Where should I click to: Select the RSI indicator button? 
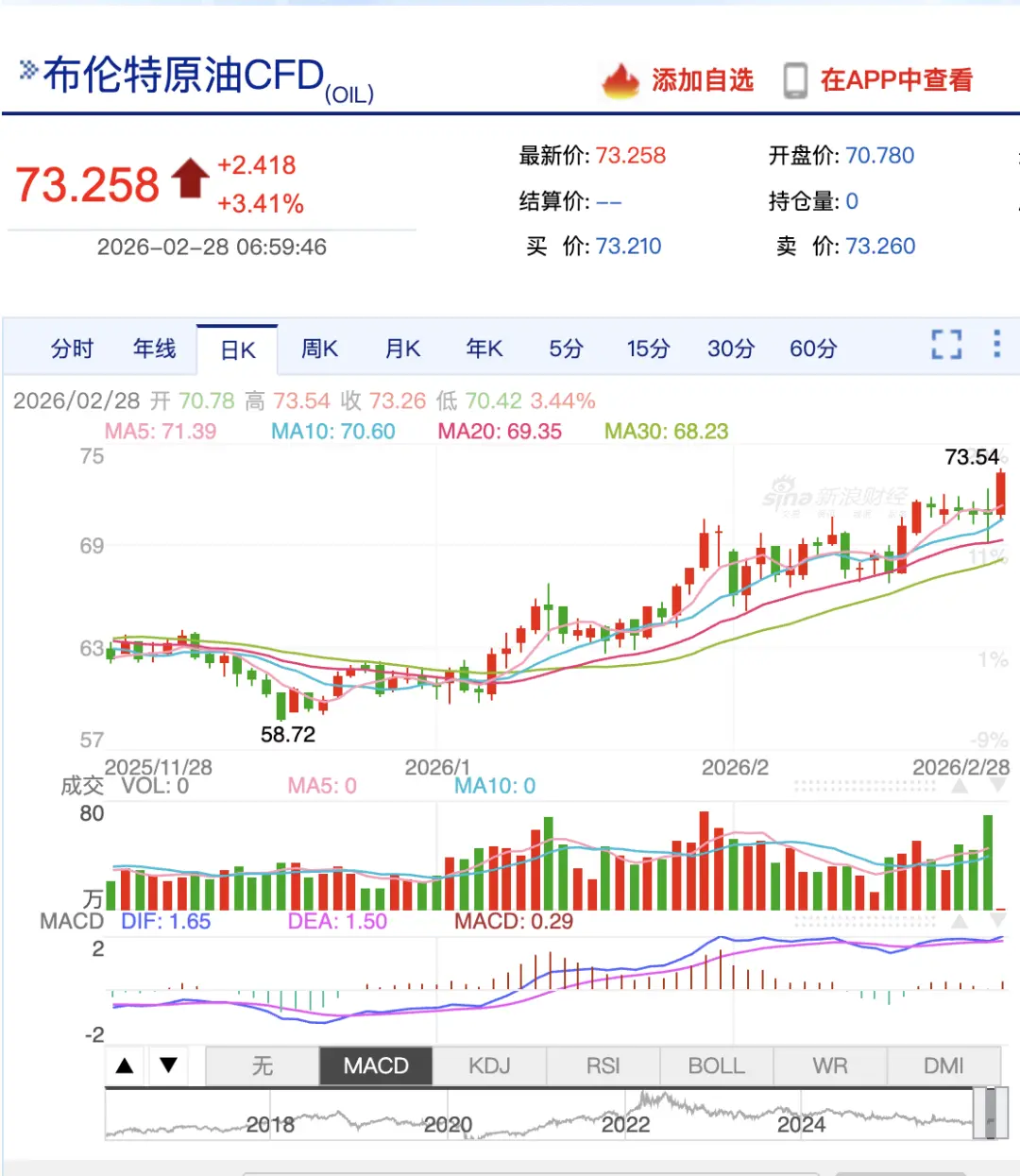[x=603, y=1065]
